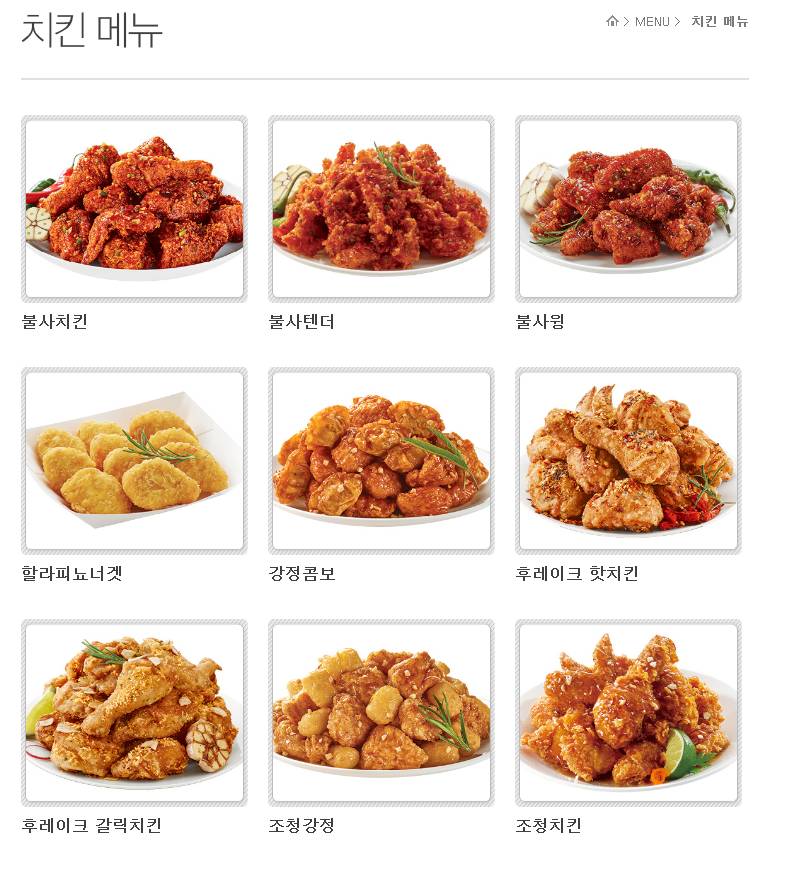View the 강정콤보 dish image
Viewport: 800px width, 869px height.
[381, 459]
